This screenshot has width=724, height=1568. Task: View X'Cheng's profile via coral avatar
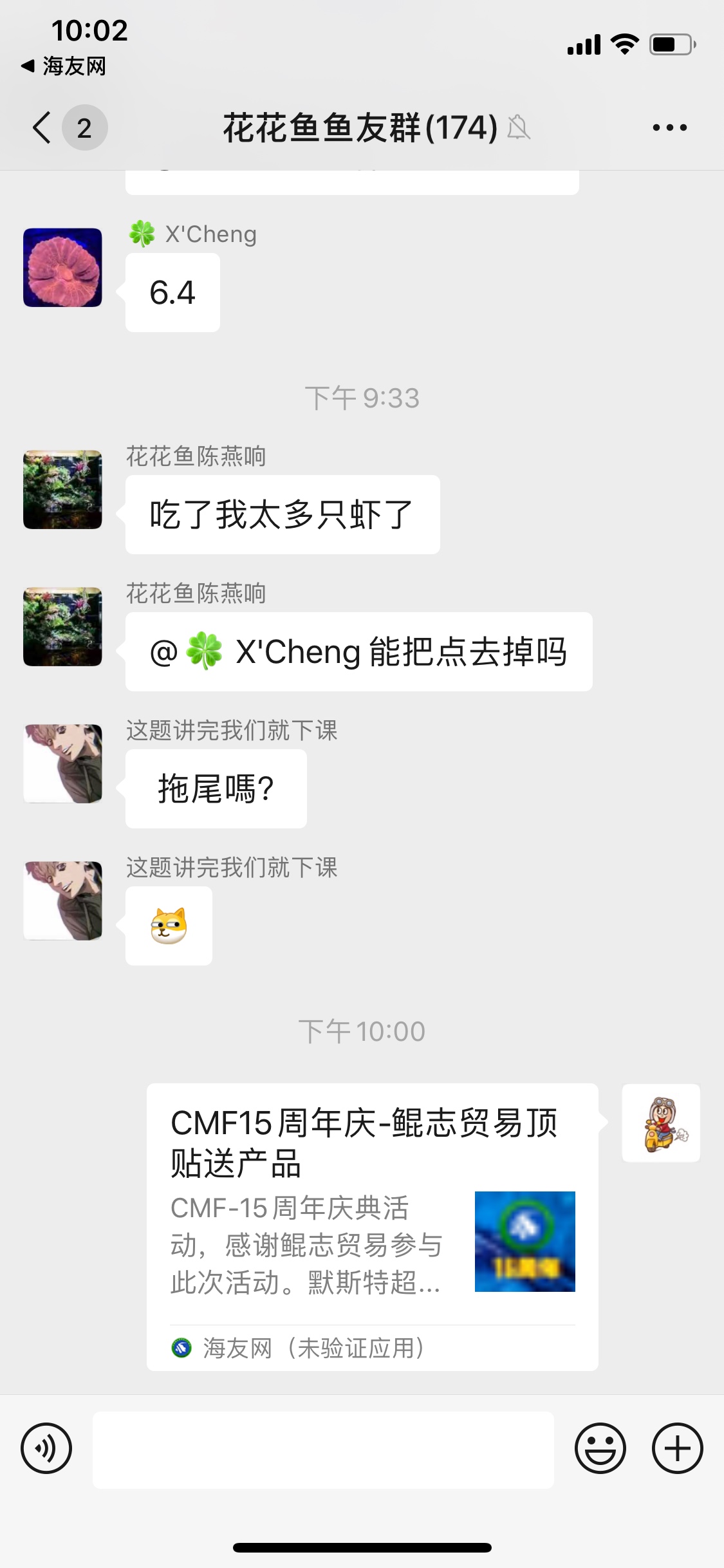coord(62,267)
